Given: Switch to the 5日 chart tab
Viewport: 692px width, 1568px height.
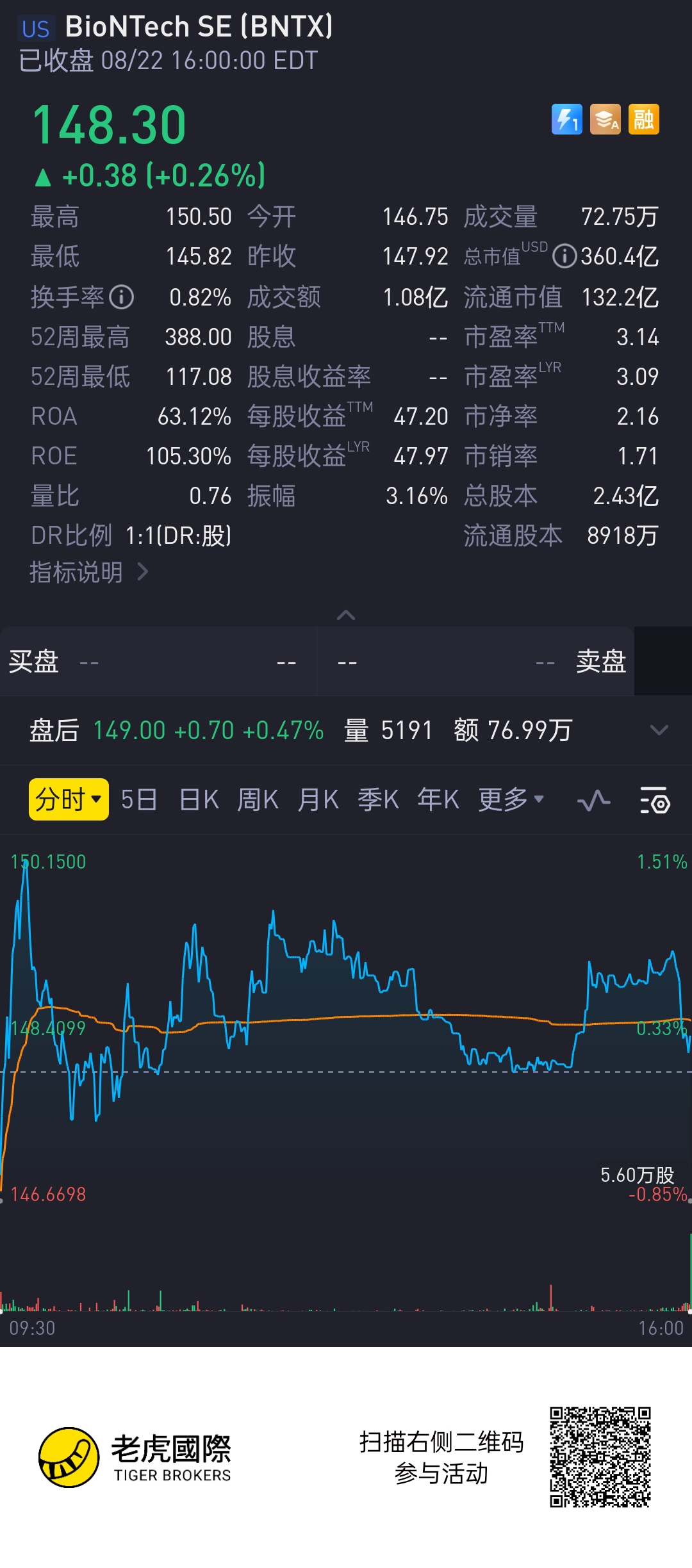Looking at the screenshot, I should pos(139,799).
